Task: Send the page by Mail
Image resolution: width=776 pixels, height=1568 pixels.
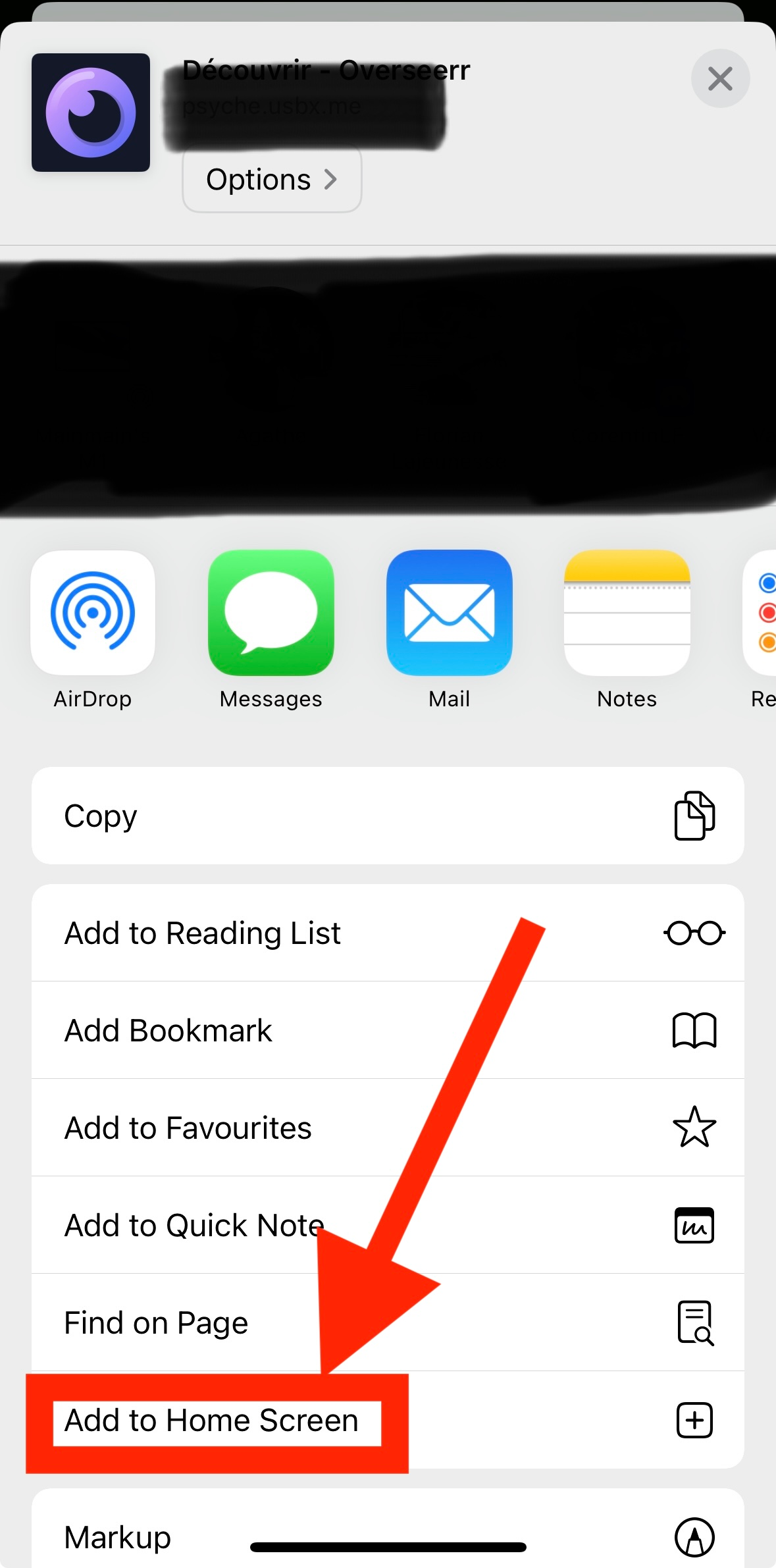Action: 450,614
